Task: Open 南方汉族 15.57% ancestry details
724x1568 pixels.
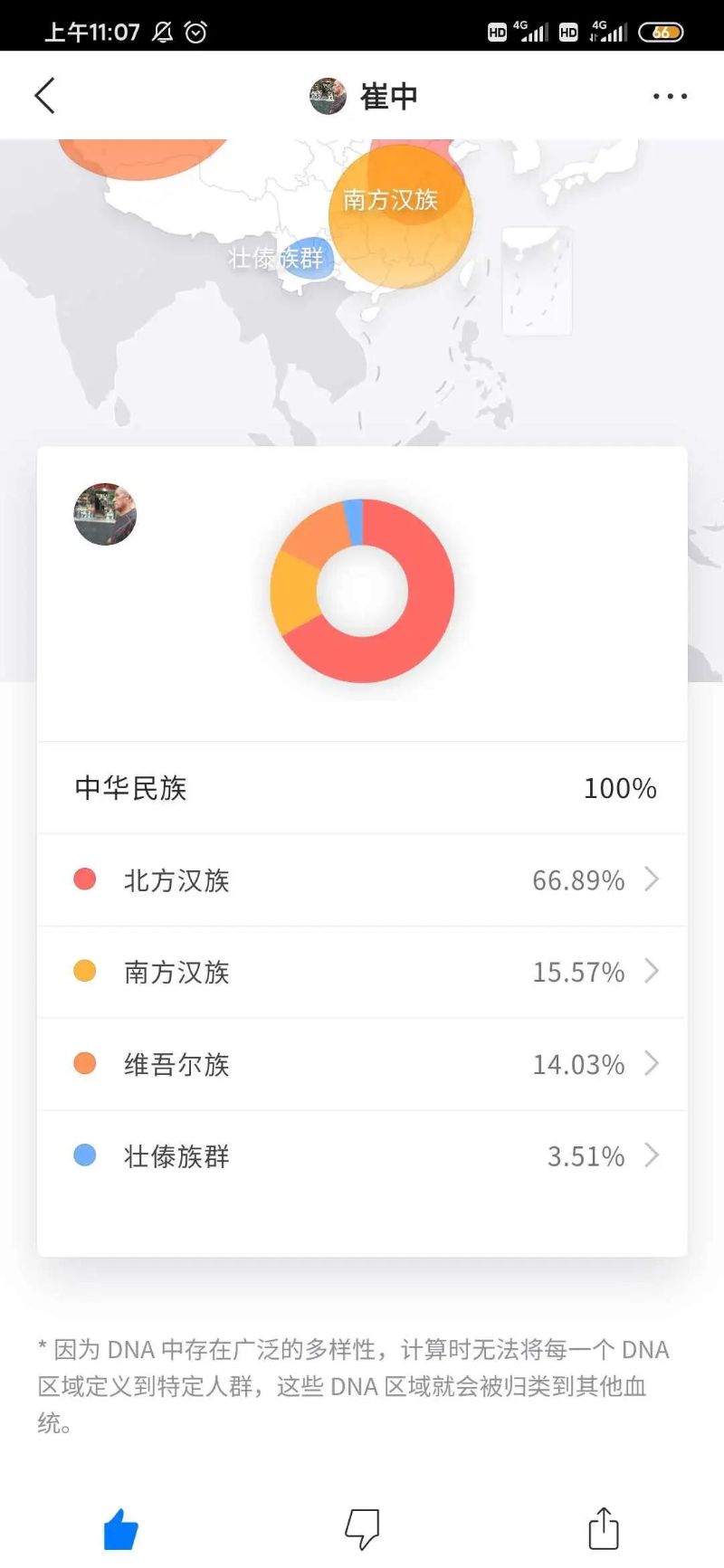Action: click(362, 972)
